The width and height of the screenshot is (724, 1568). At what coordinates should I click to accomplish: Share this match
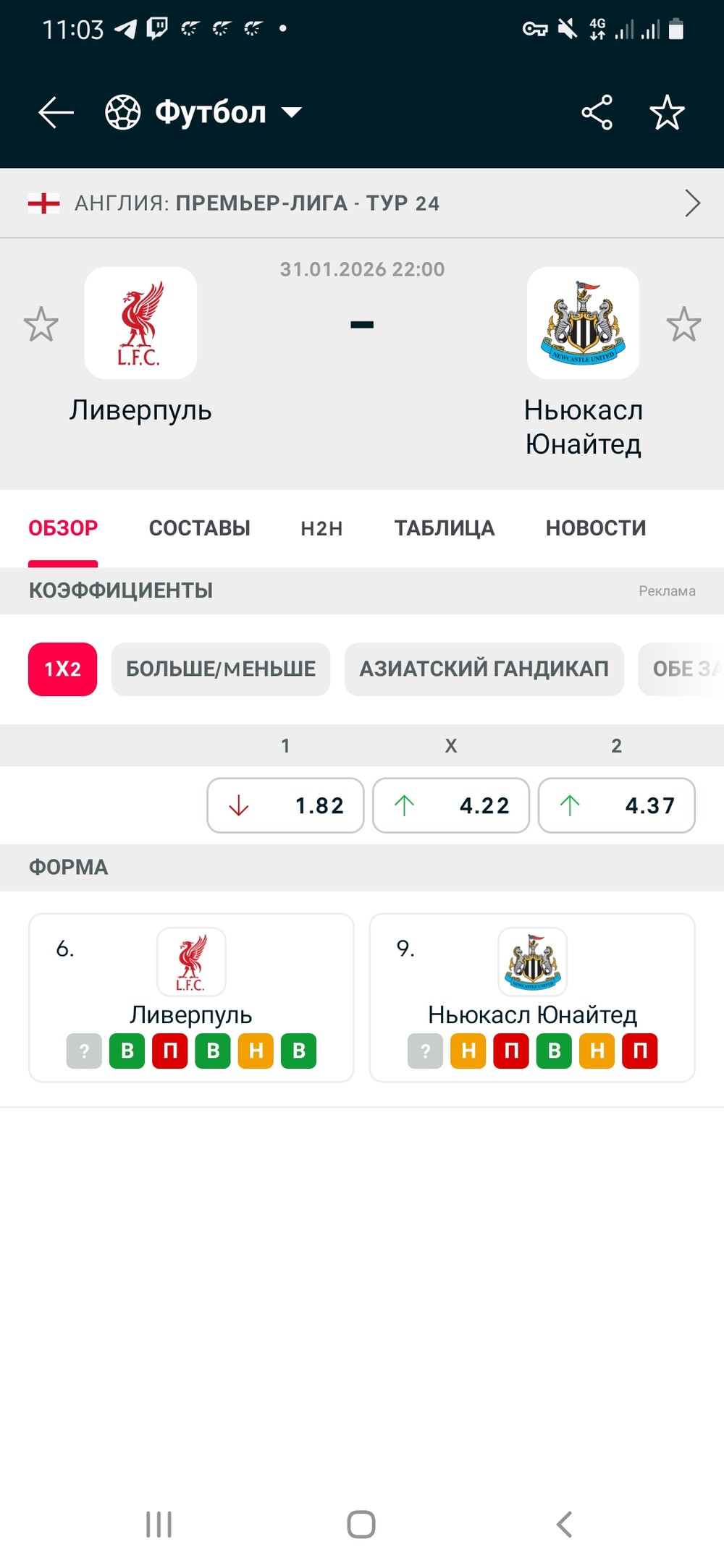click(597, 113)
